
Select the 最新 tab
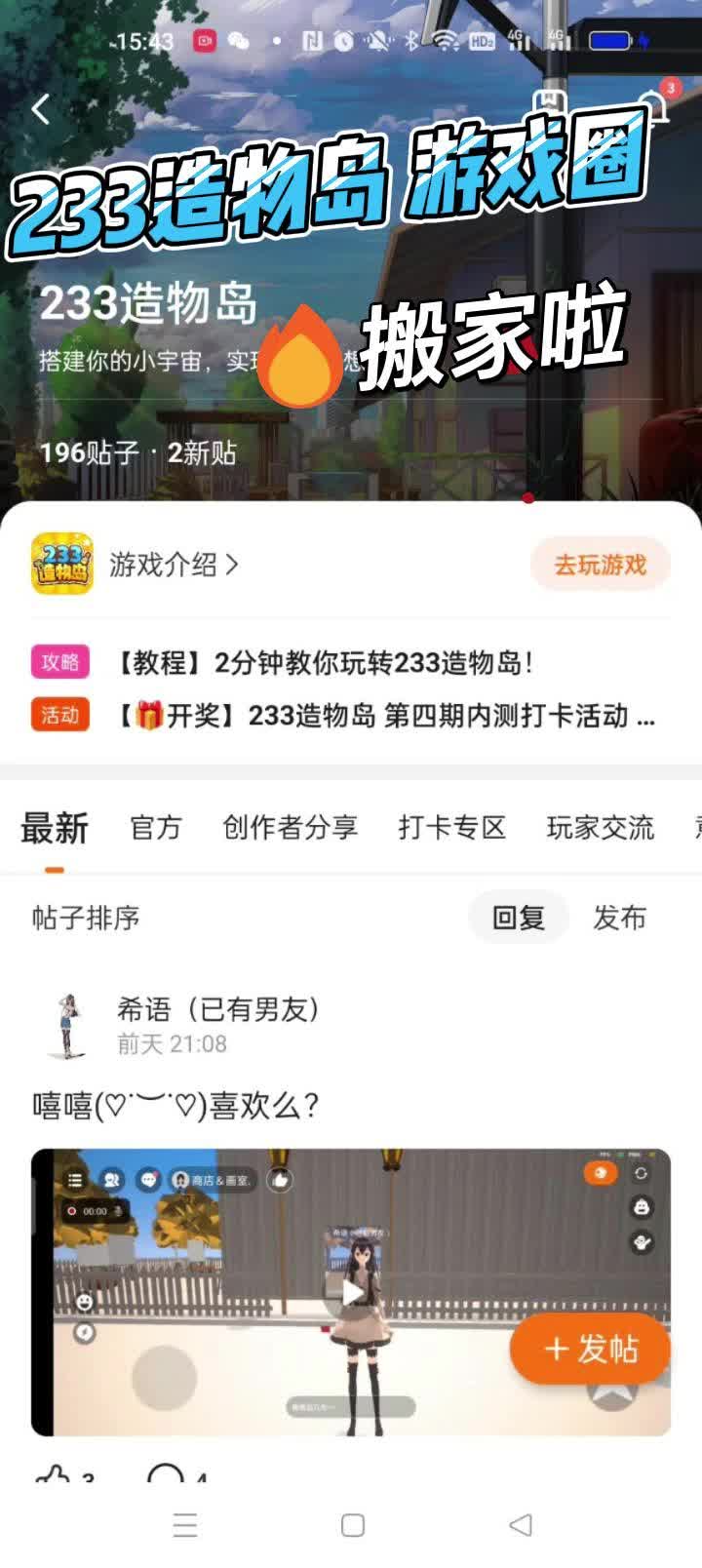coord(55,828)
